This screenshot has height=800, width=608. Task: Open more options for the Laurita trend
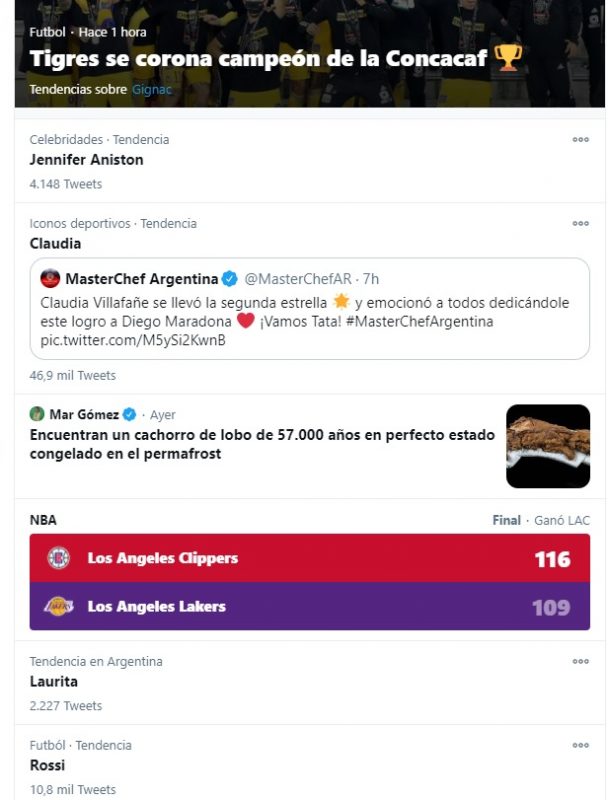(580, 662)
